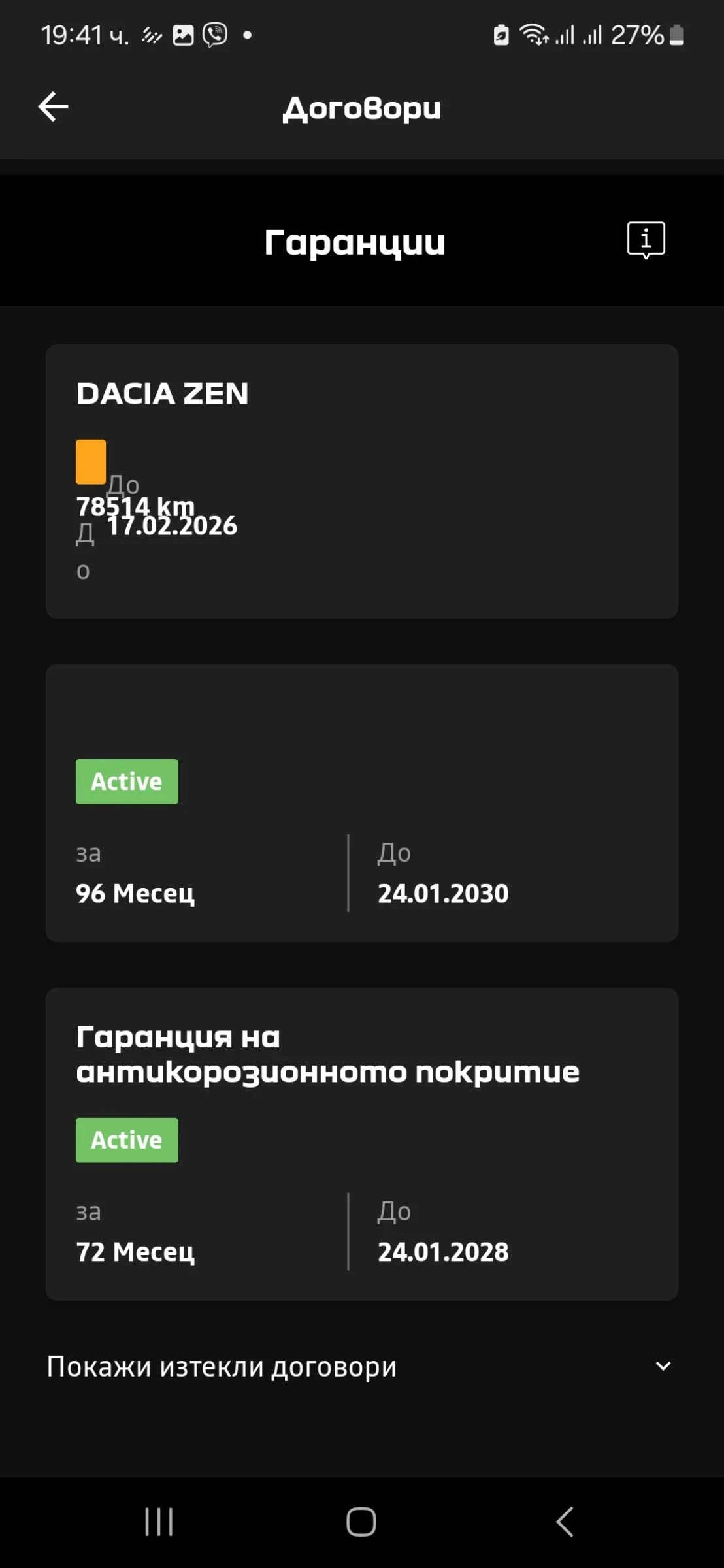Open the info icon next to Гаранции
This screenshot has height=1568, width=724.
coord(646,240)
